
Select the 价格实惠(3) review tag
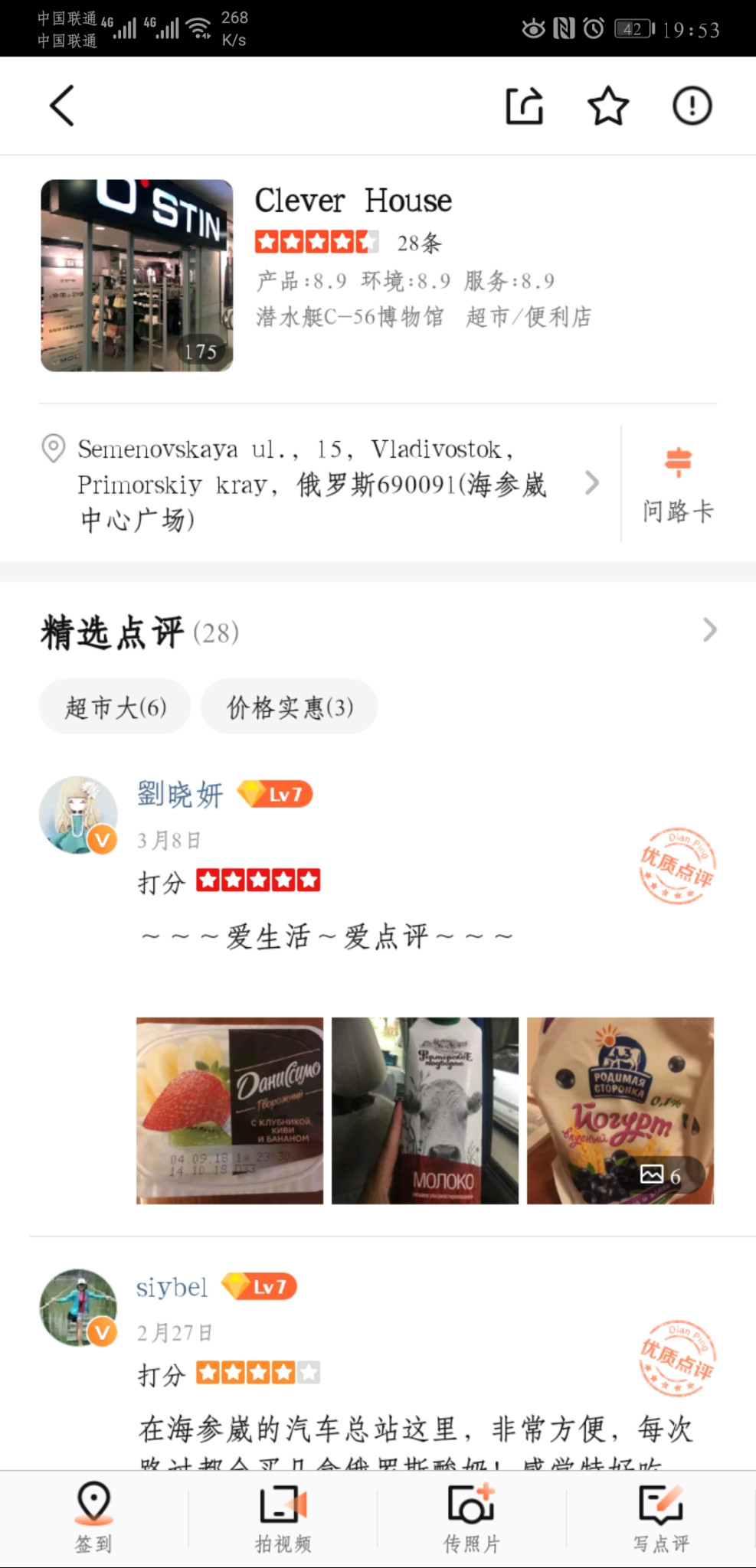(290, 707)
